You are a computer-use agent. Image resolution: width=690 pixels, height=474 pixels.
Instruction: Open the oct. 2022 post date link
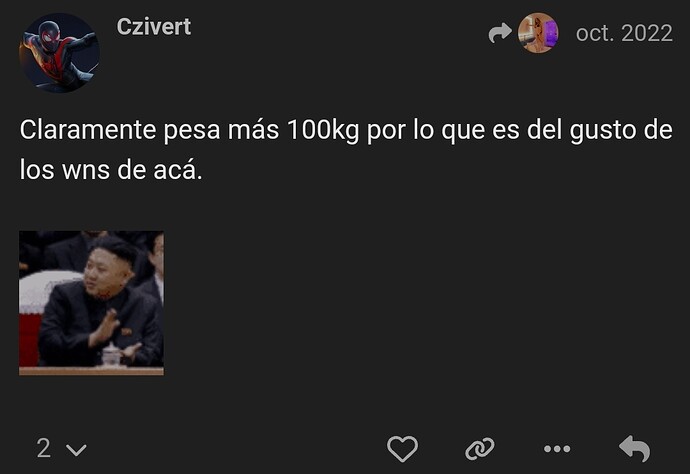(624, 33)
